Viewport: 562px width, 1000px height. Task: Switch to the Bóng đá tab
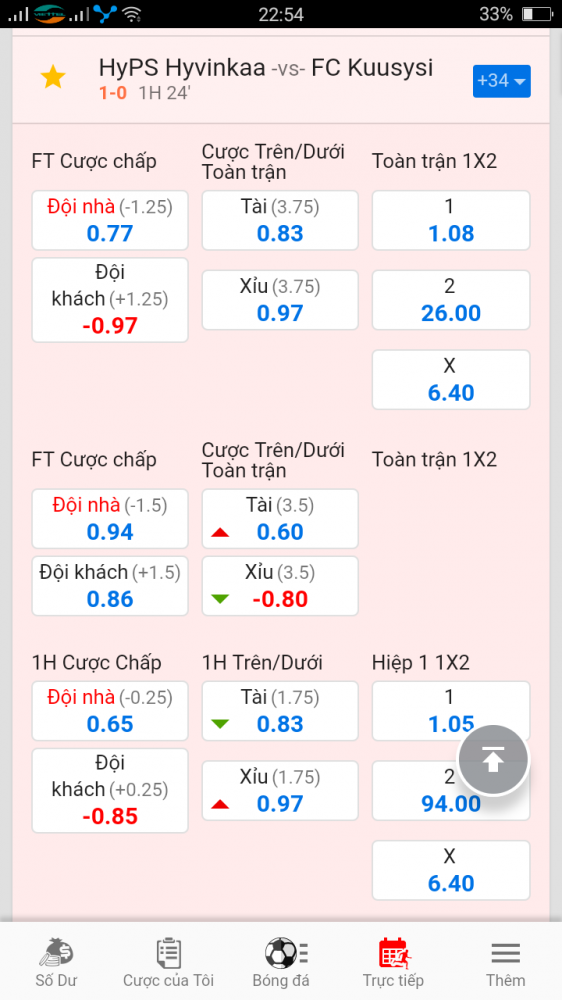[281, 962]
